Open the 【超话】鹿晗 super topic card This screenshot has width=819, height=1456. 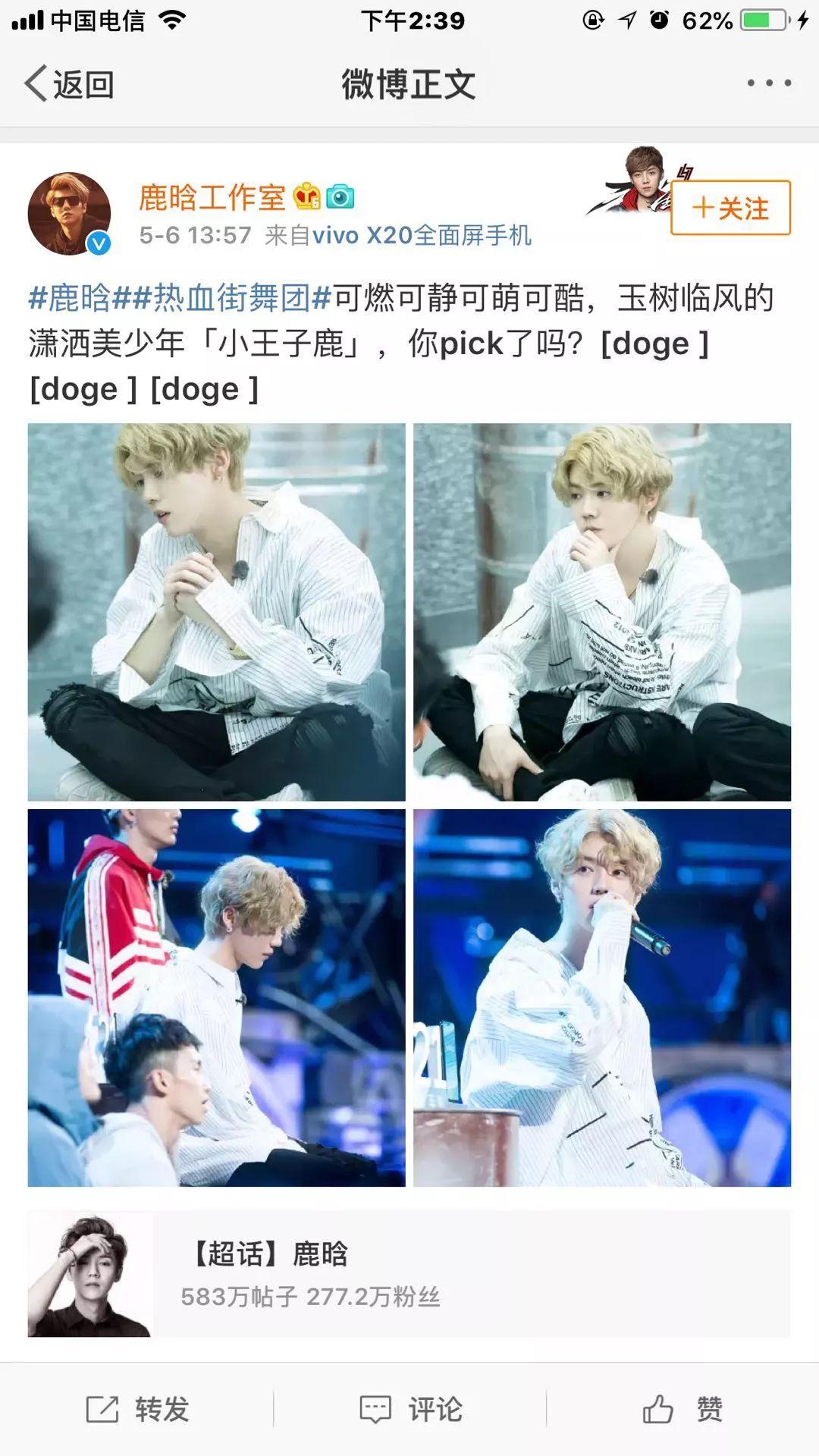tap(409, 1274)
